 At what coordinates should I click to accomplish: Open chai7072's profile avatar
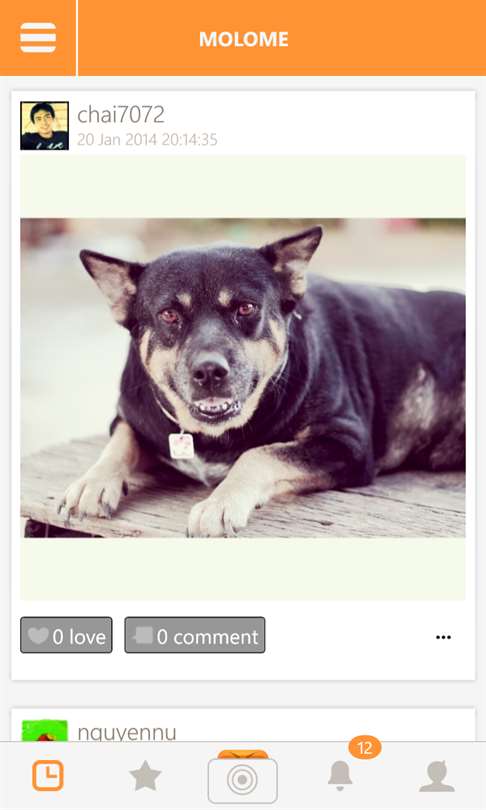pyautogui.click(x=44, y=126)
